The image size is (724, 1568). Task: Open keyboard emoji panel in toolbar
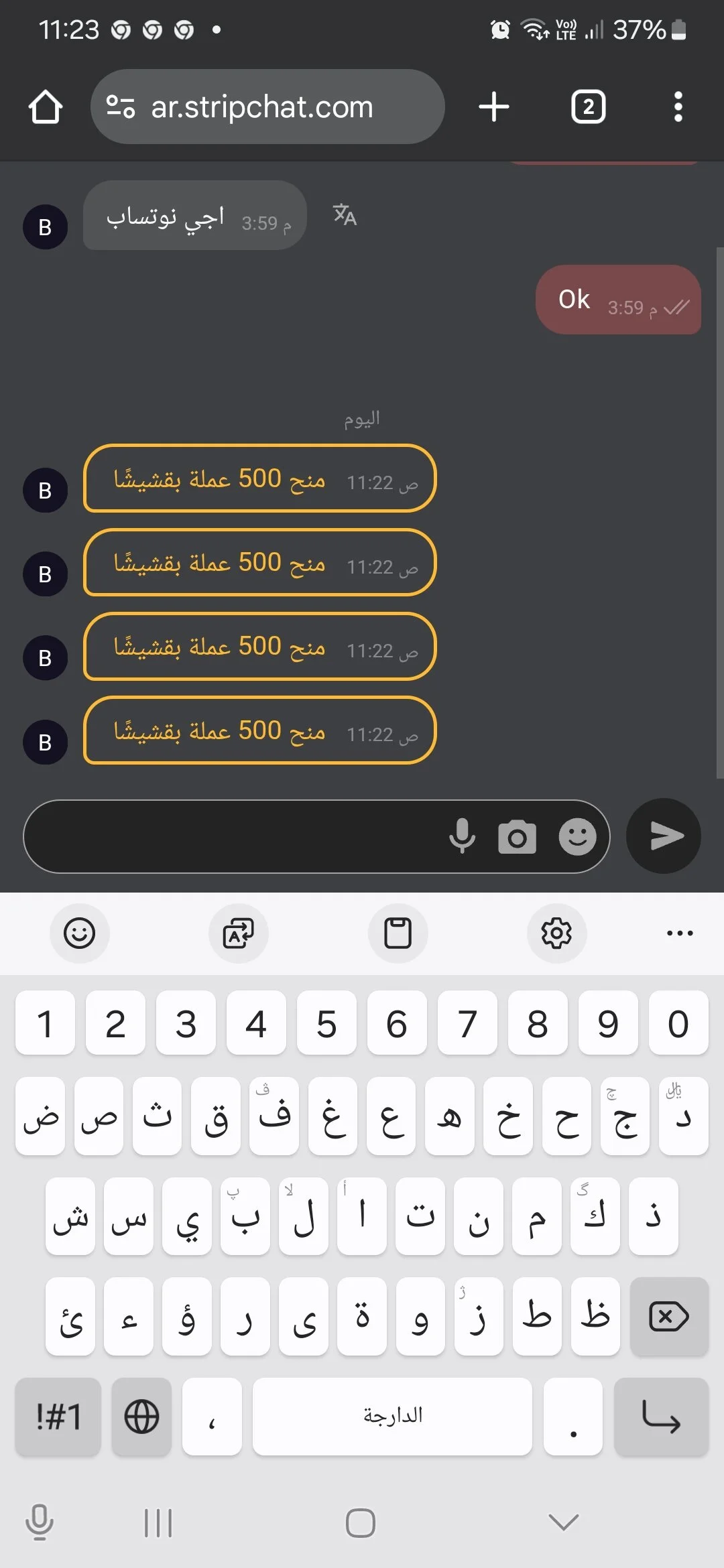pos(79,933)
